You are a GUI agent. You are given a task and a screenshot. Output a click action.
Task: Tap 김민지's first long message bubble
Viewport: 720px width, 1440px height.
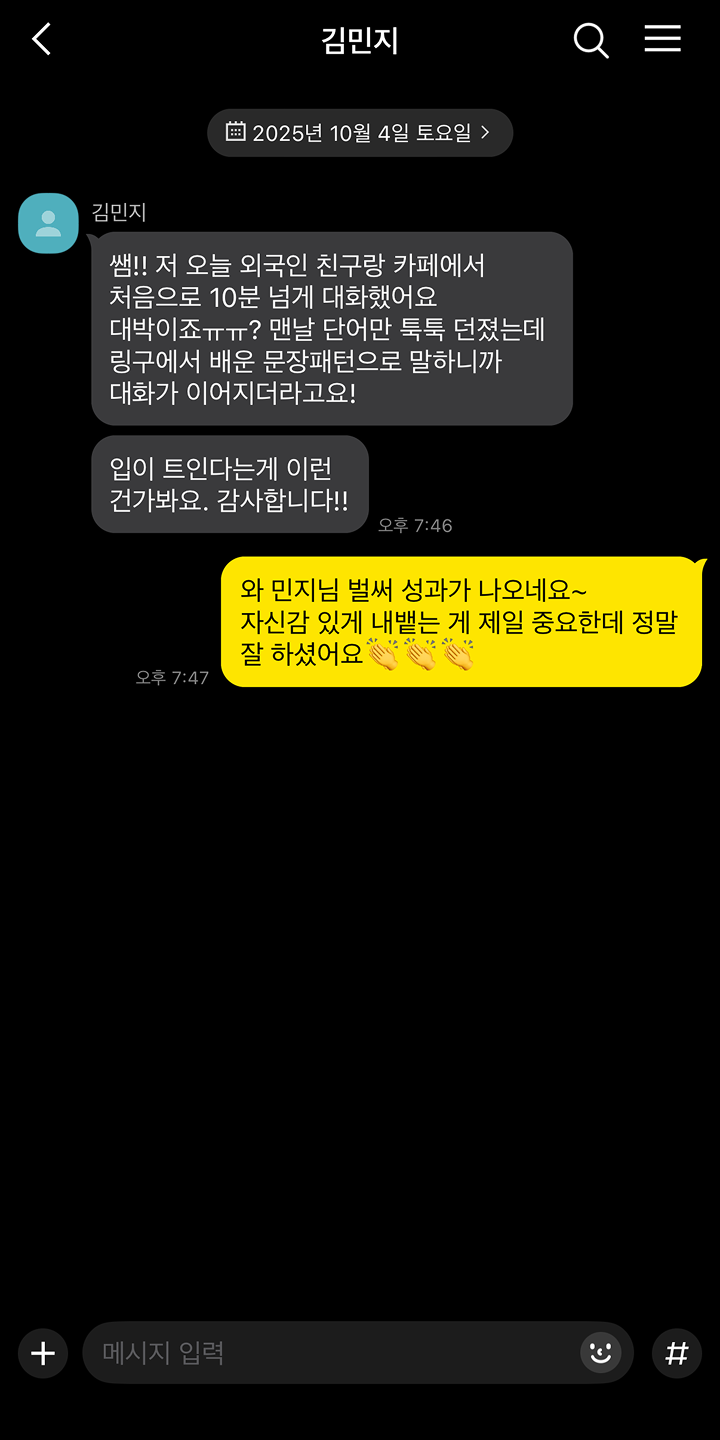tap(330, 328)
